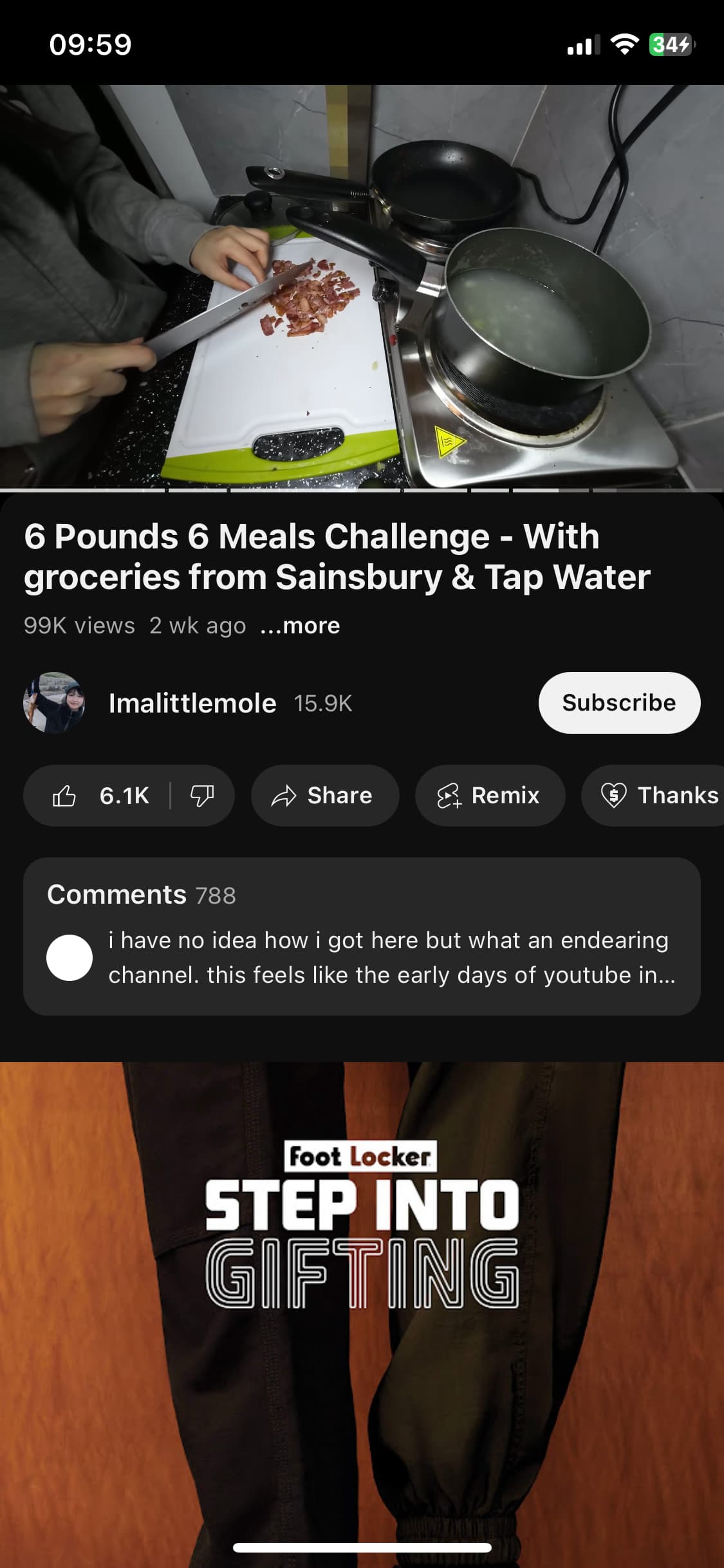
Task: Expand the video description with ...more
Action: [x=300, y=625]
